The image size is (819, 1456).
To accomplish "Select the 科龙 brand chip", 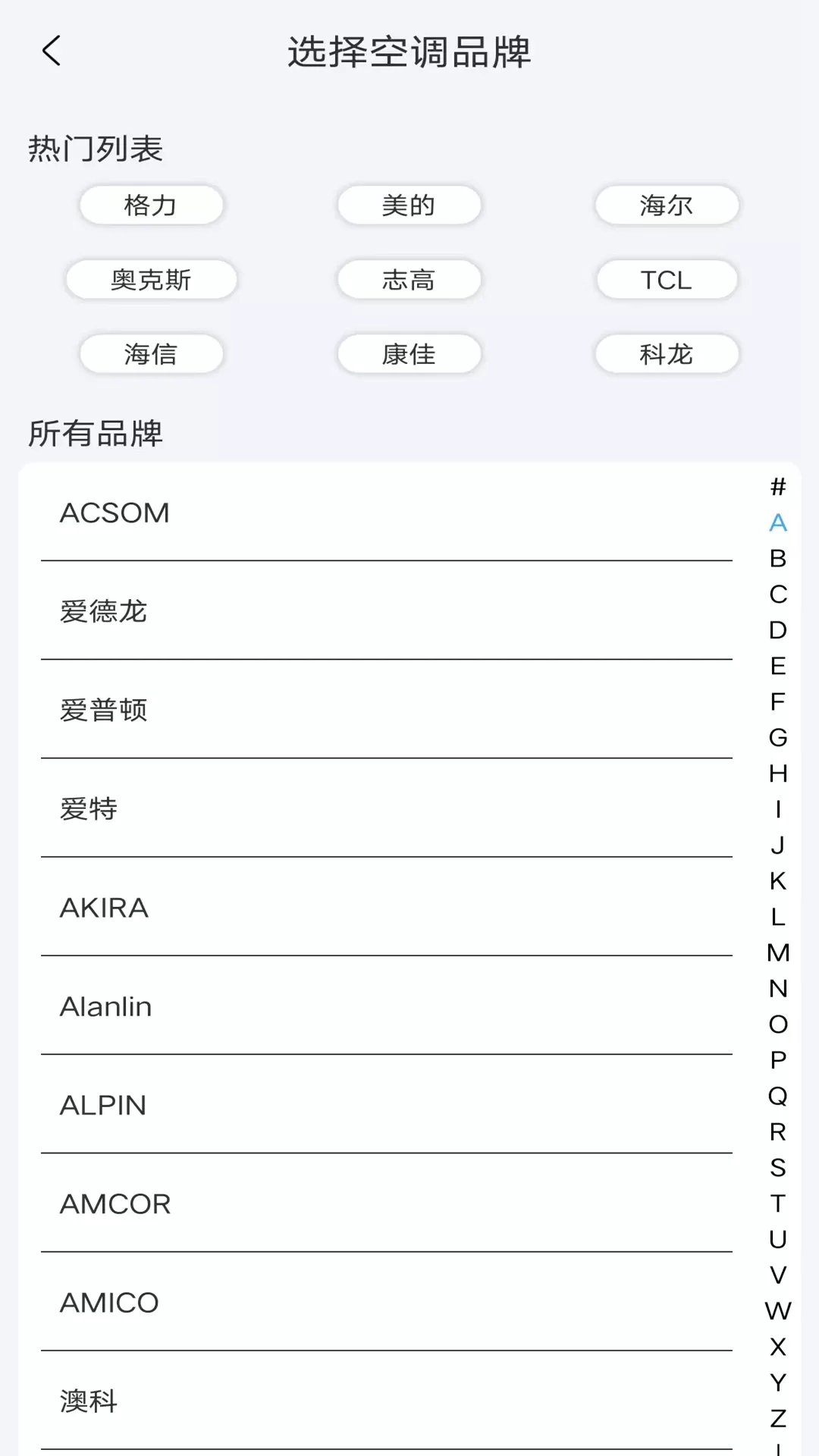I will click(667, 354).
